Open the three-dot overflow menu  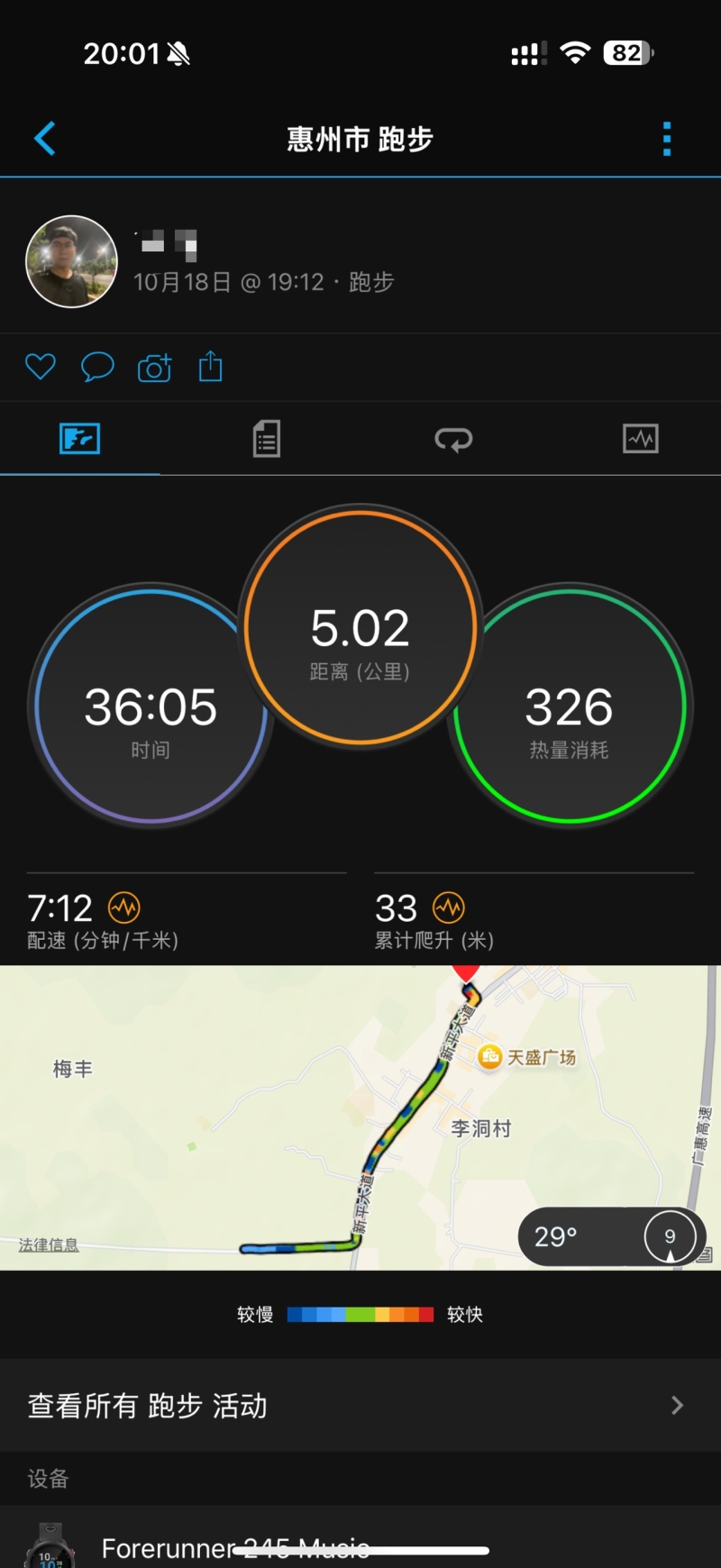tap(667, 139)
